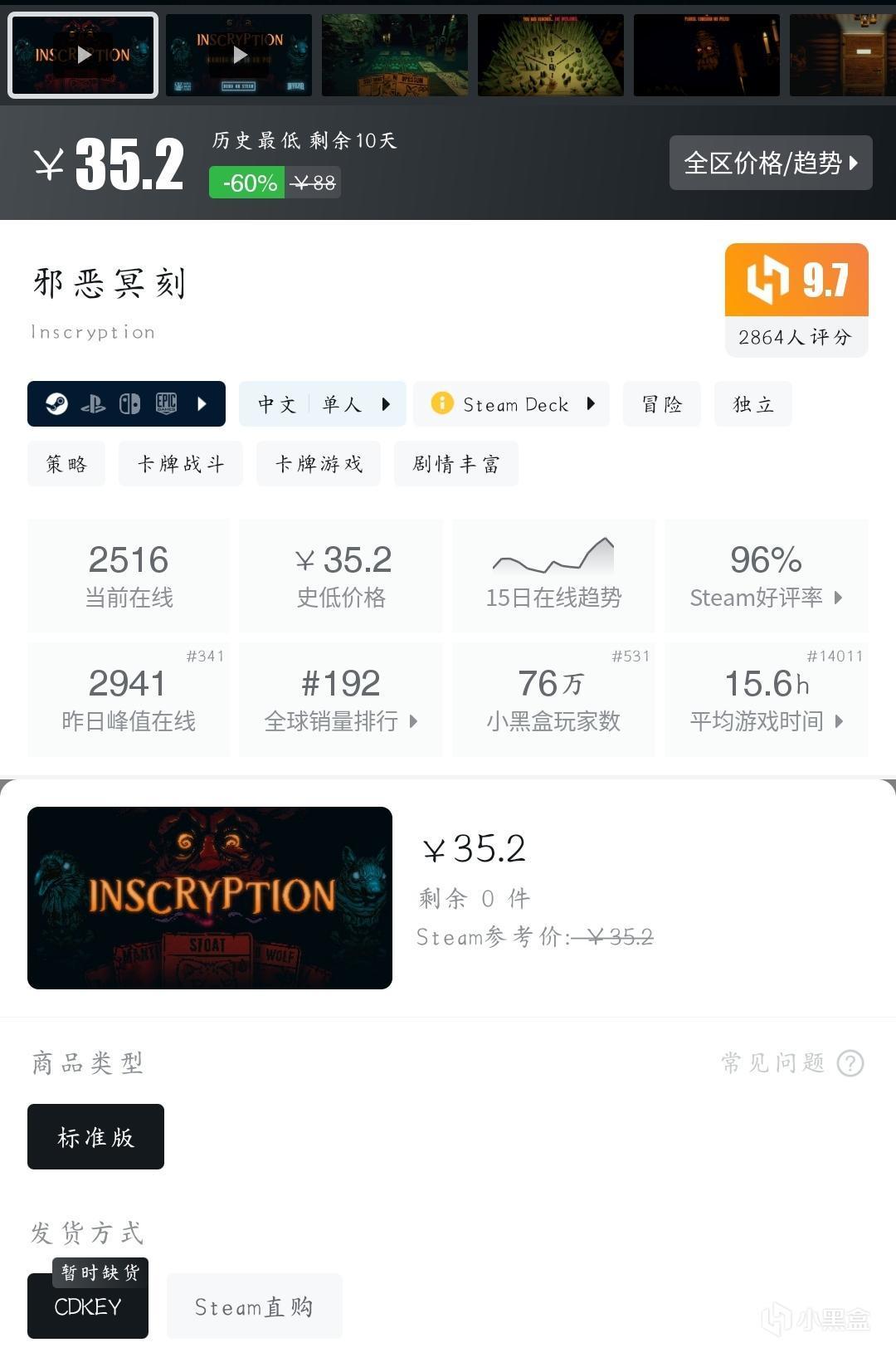Select the 独立 tag
This screenshot has height=1367, width=896.
752,404
